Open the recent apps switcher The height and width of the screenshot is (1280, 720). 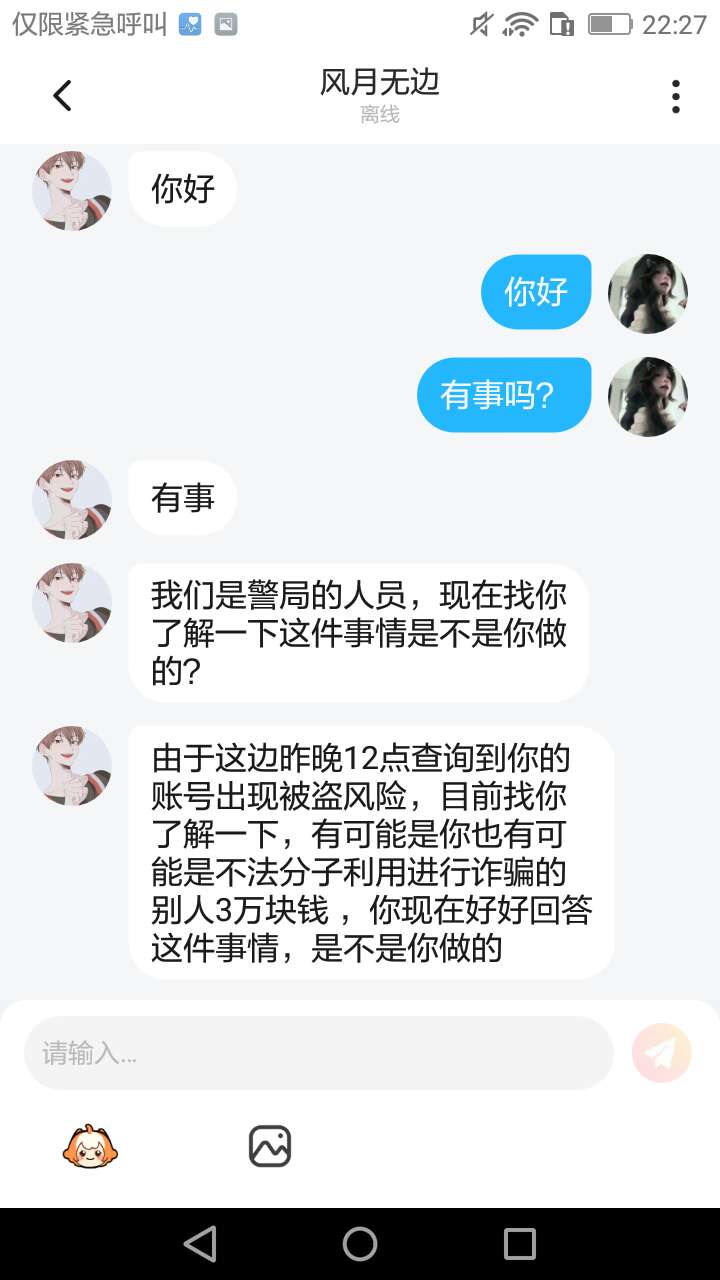coord(520,1244)
